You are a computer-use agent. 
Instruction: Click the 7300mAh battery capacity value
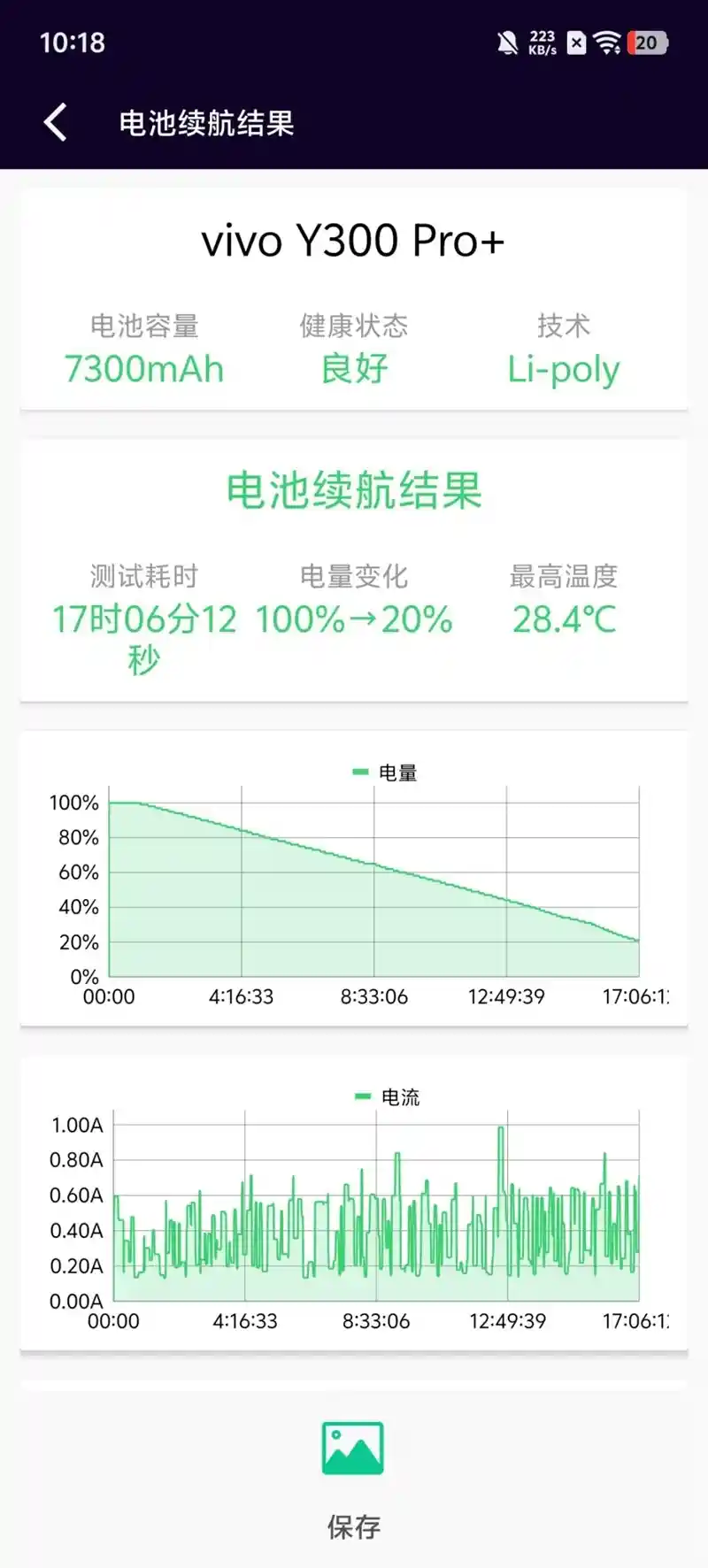(x=144, y=370)
